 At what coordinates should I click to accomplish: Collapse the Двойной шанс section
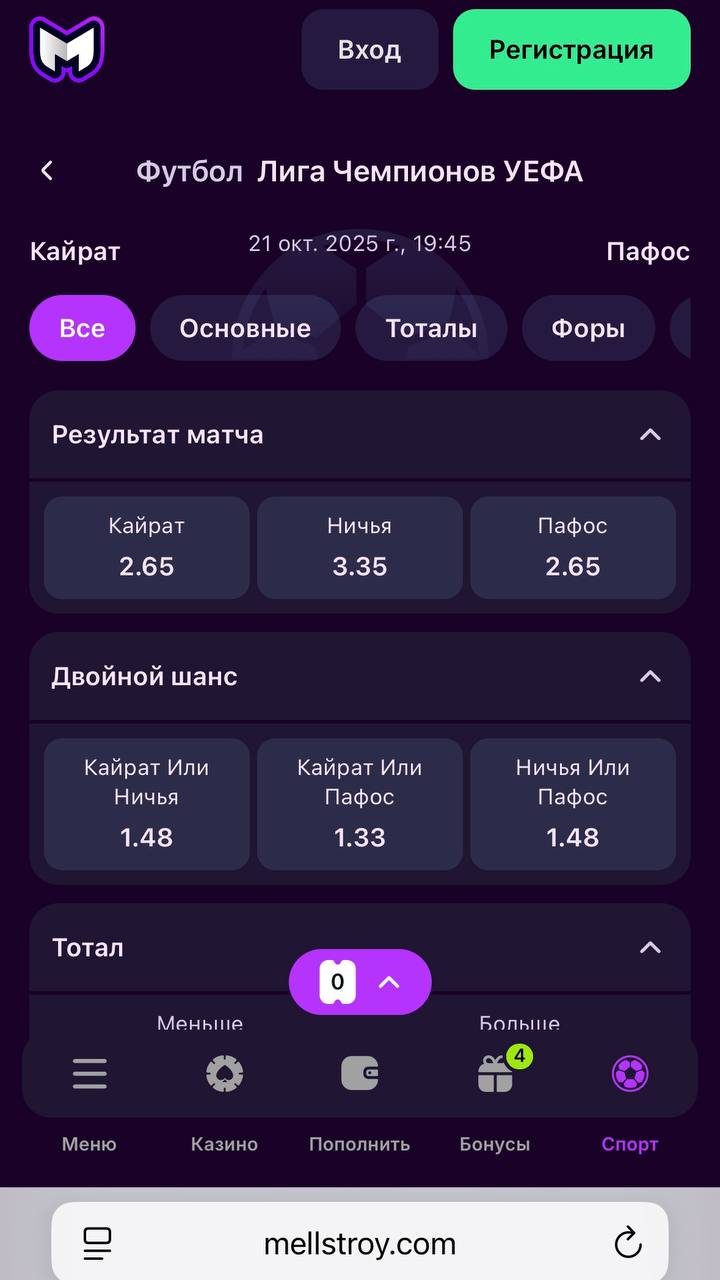point(650,676)
